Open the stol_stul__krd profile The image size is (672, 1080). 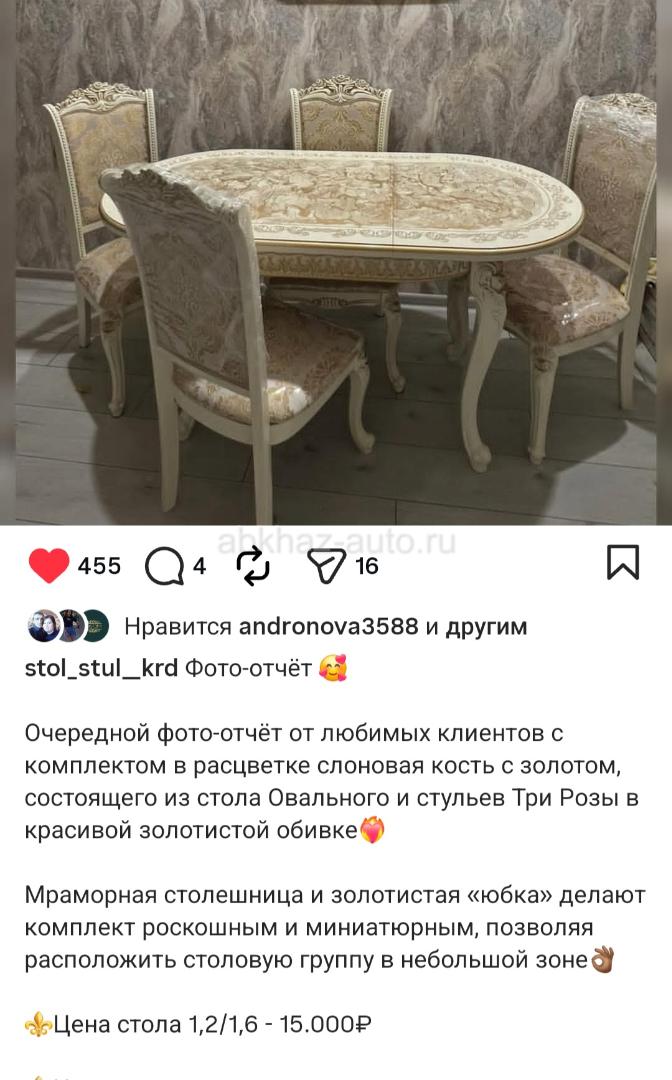(102, 668)
